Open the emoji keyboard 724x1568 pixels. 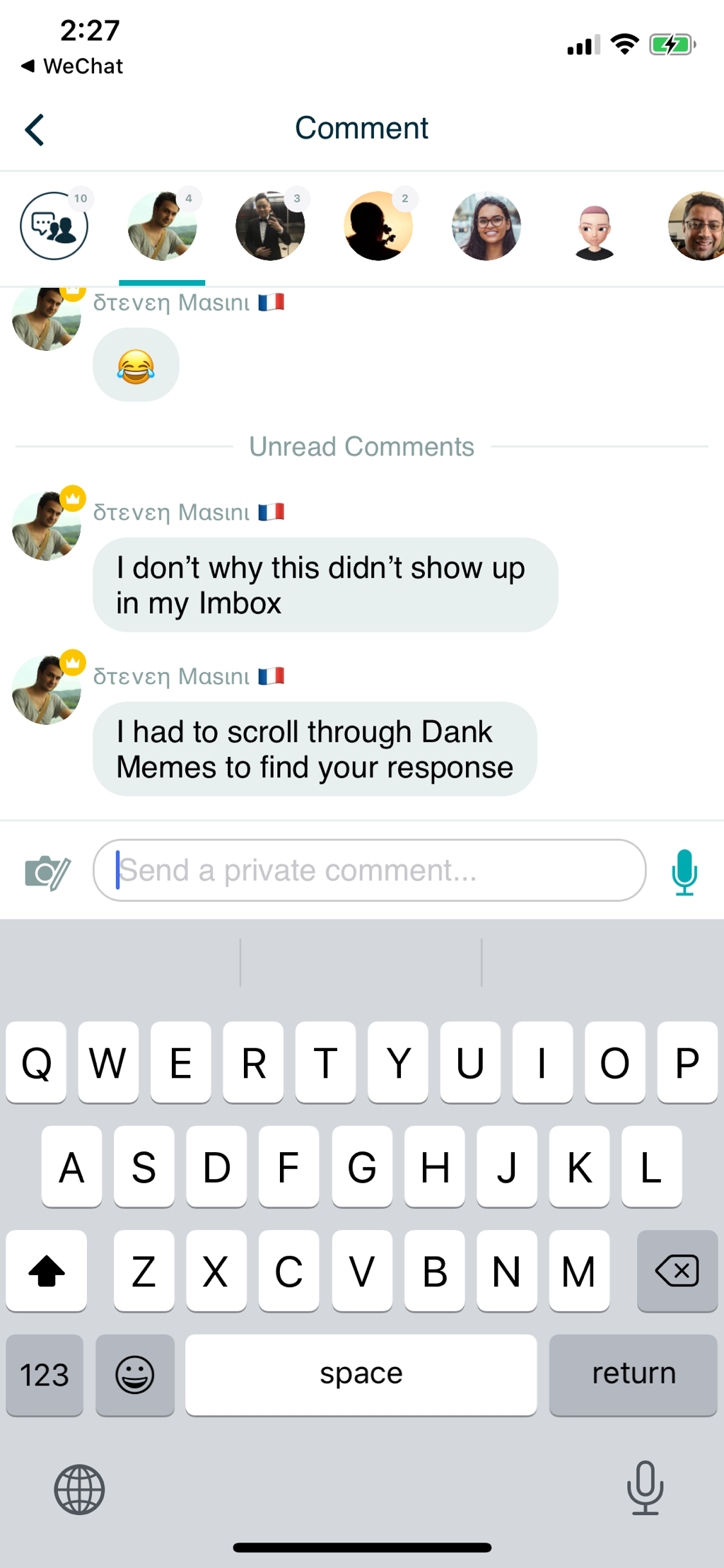tap(134, 1374)
